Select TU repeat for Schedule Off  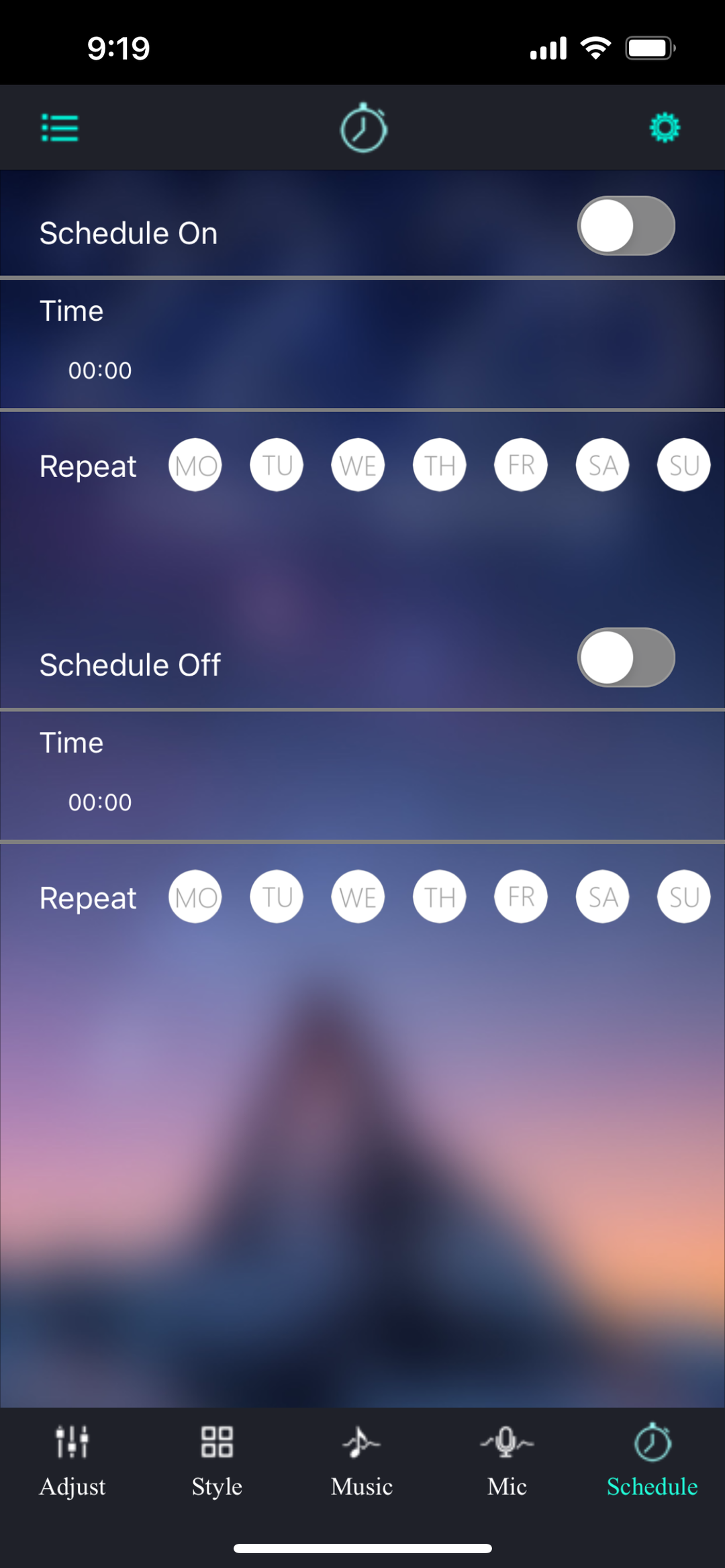[277, 897]
